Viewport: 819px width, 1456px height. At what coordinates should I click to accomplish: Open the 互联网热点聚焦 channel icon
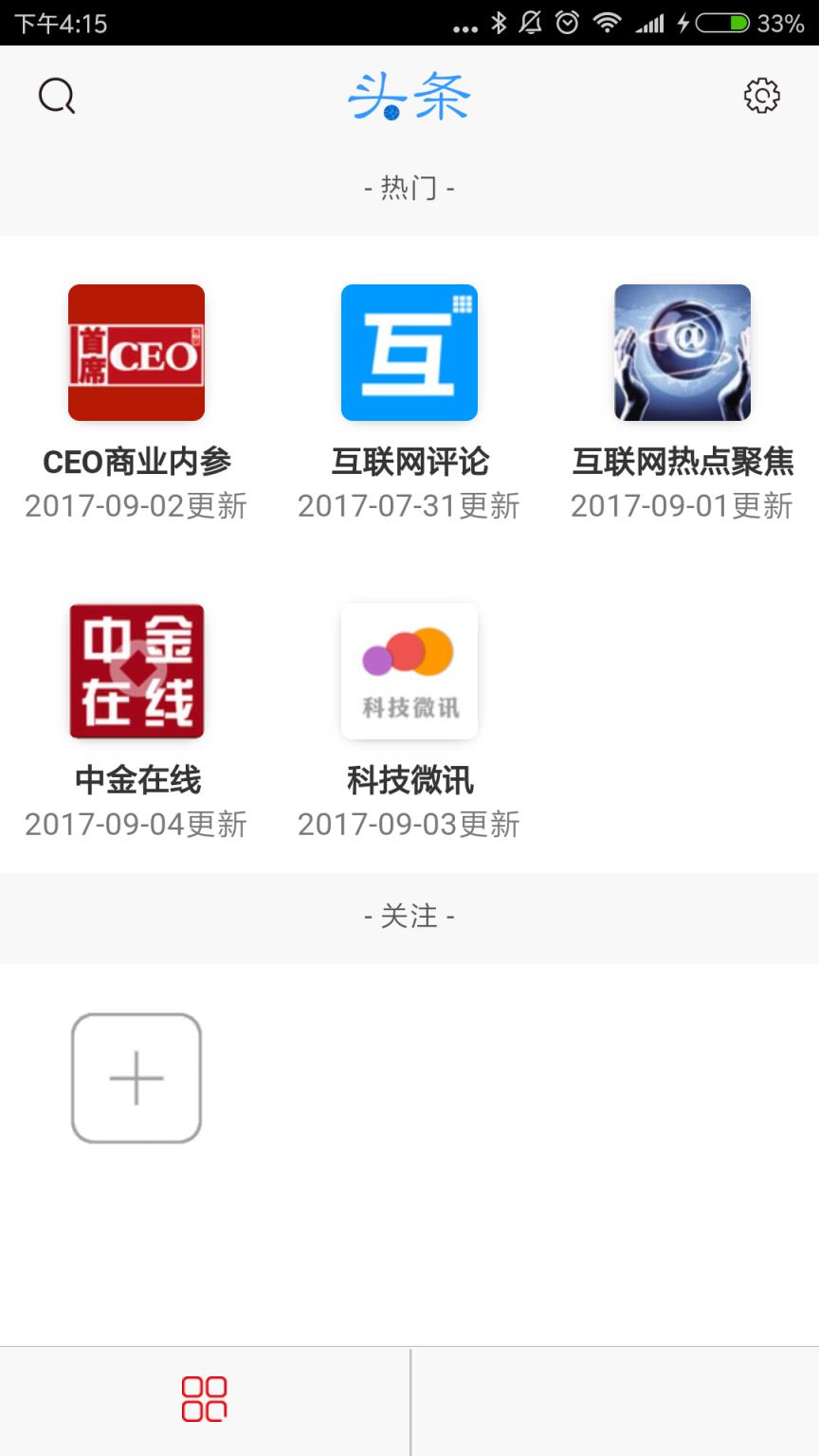click(682, 352)
